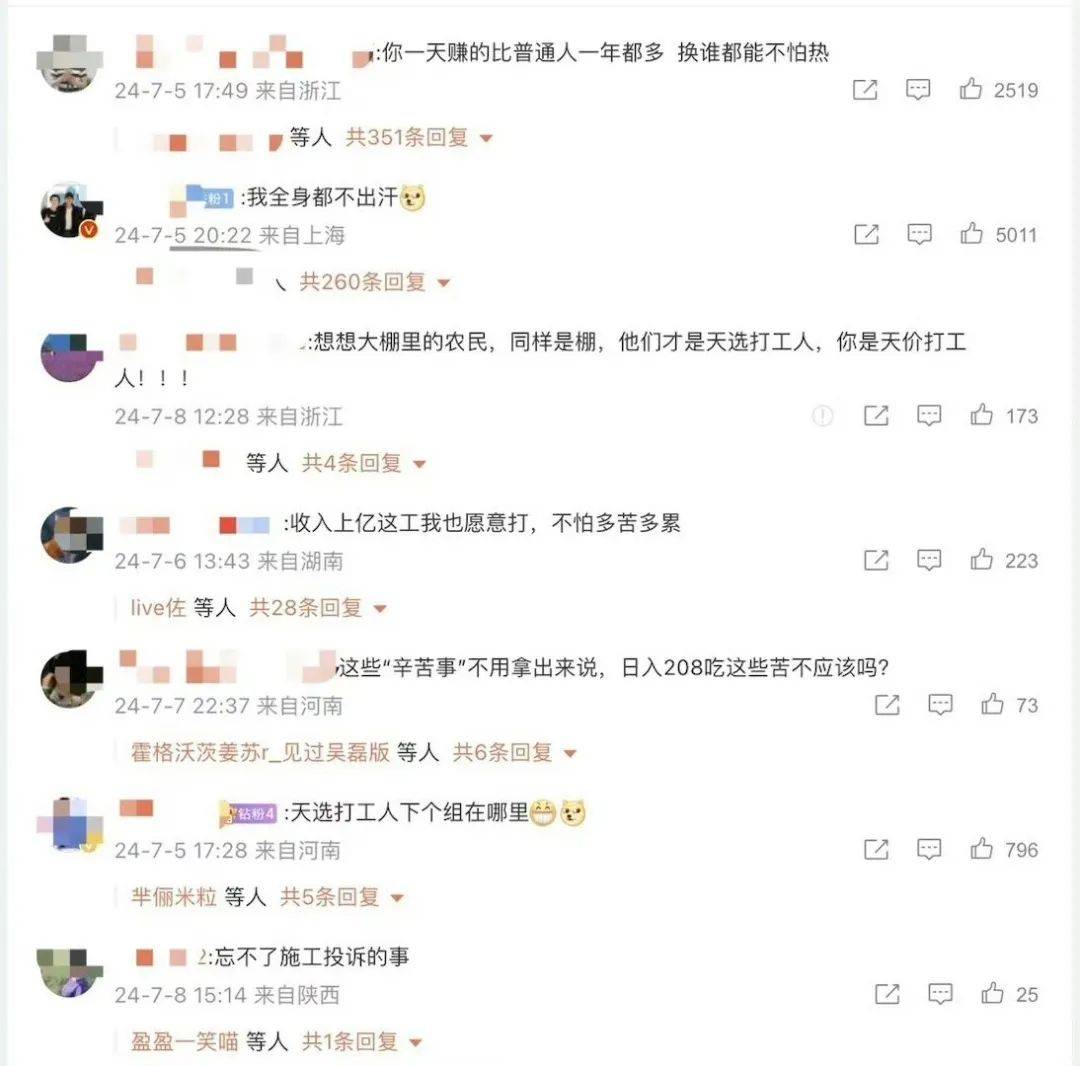Screen dimensions: 1080x1066
Task: Reply to the 我全身都不出汗 comment
Action: click(x=919, y=235)
